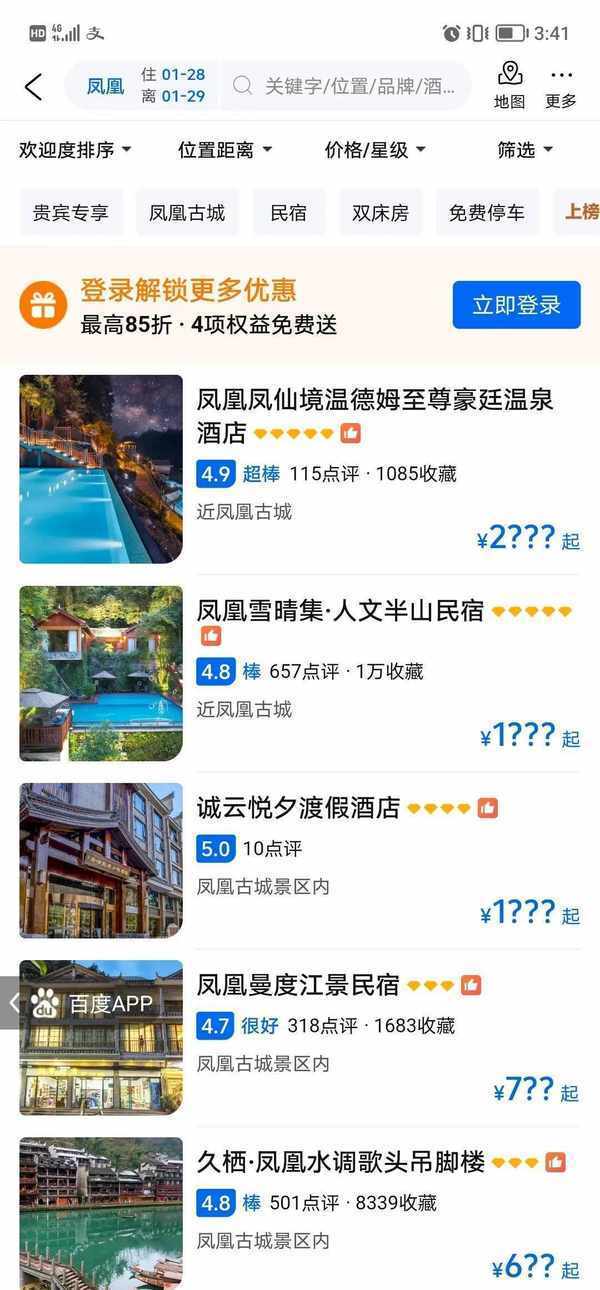The image size is (600, 1290).
Task: Apply the 民宿 filter chip
Action: tap(289, 212)
